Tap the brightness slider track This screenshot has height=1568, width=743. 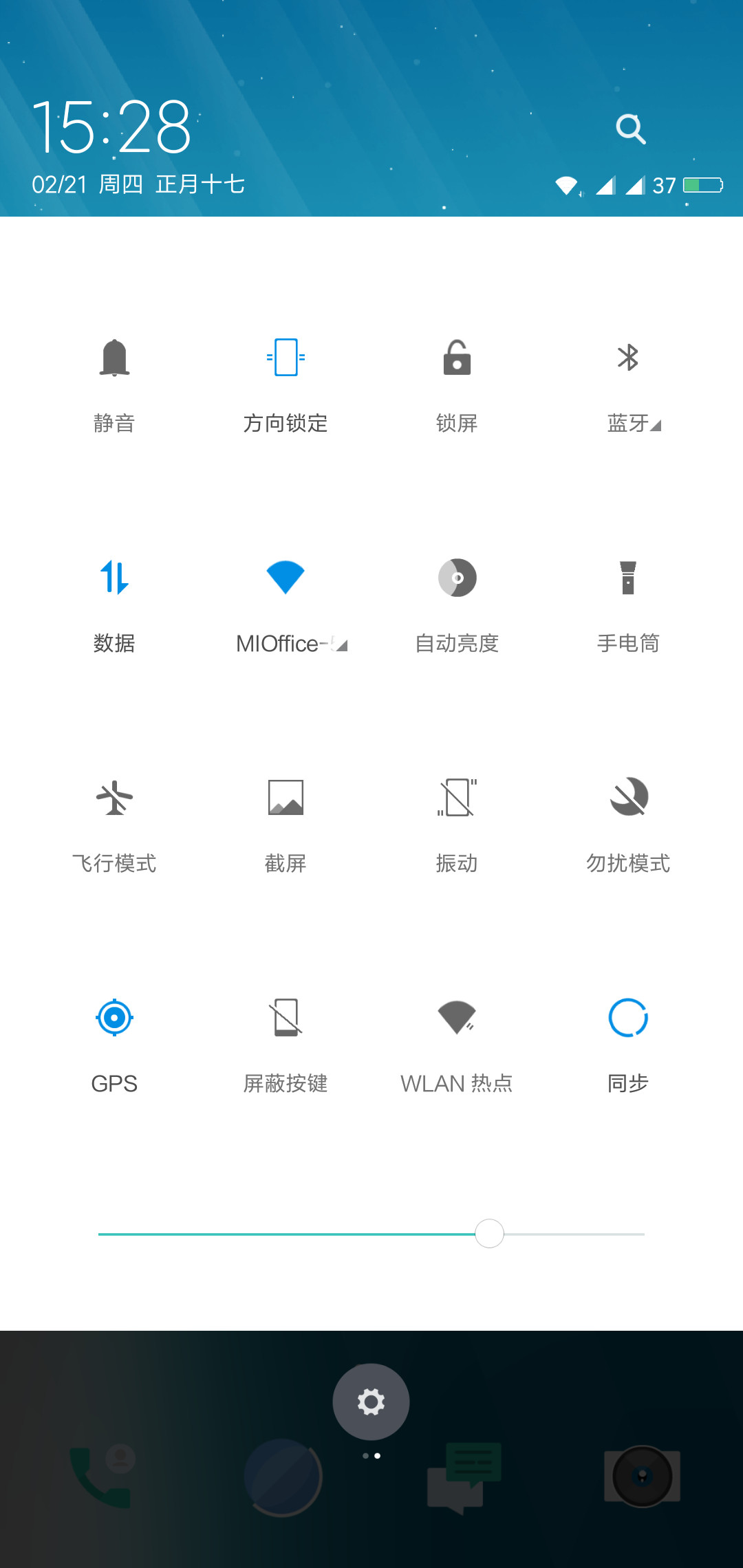(371, 1234)
